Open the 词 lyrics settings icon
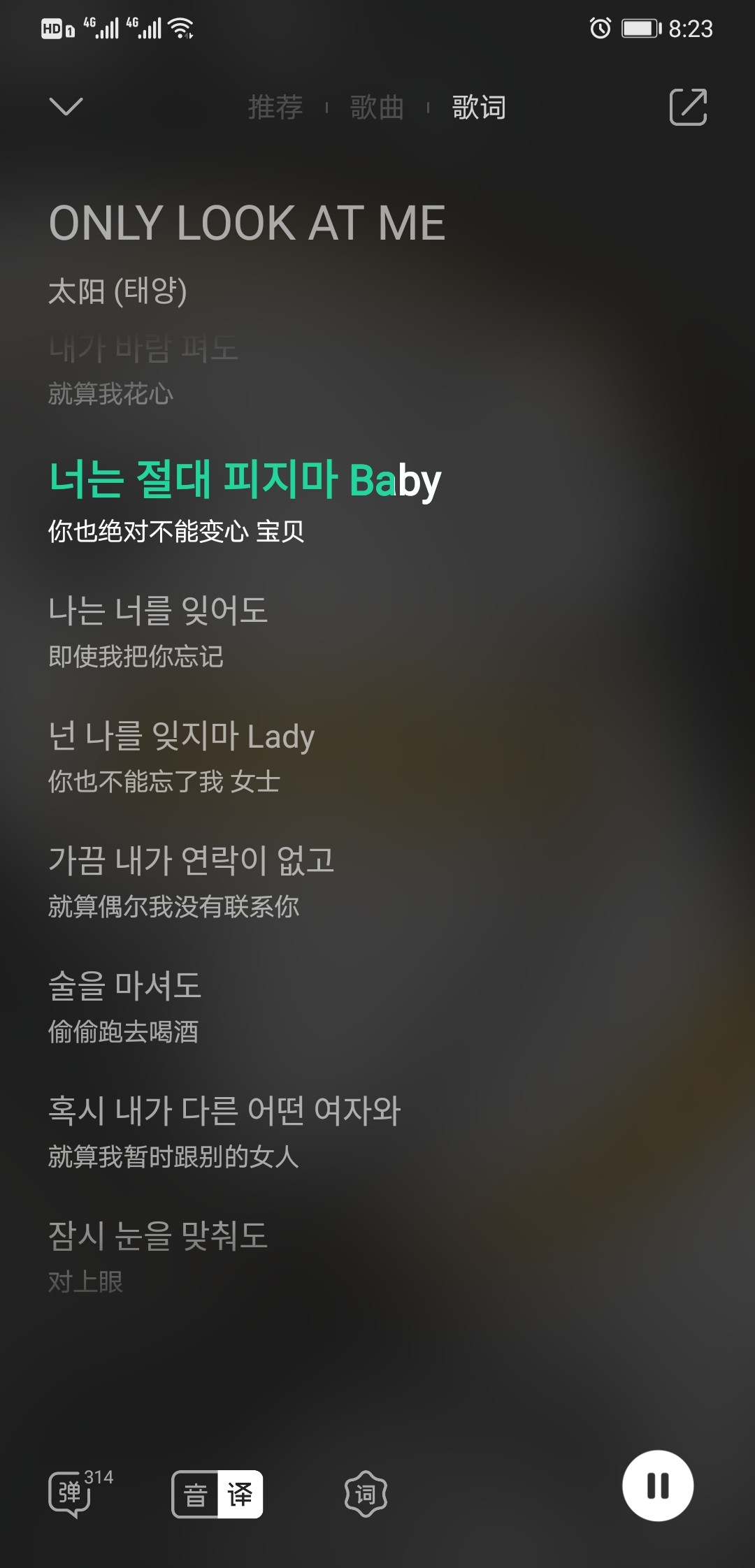755x1568 pixels. (x=366, y=1495)
